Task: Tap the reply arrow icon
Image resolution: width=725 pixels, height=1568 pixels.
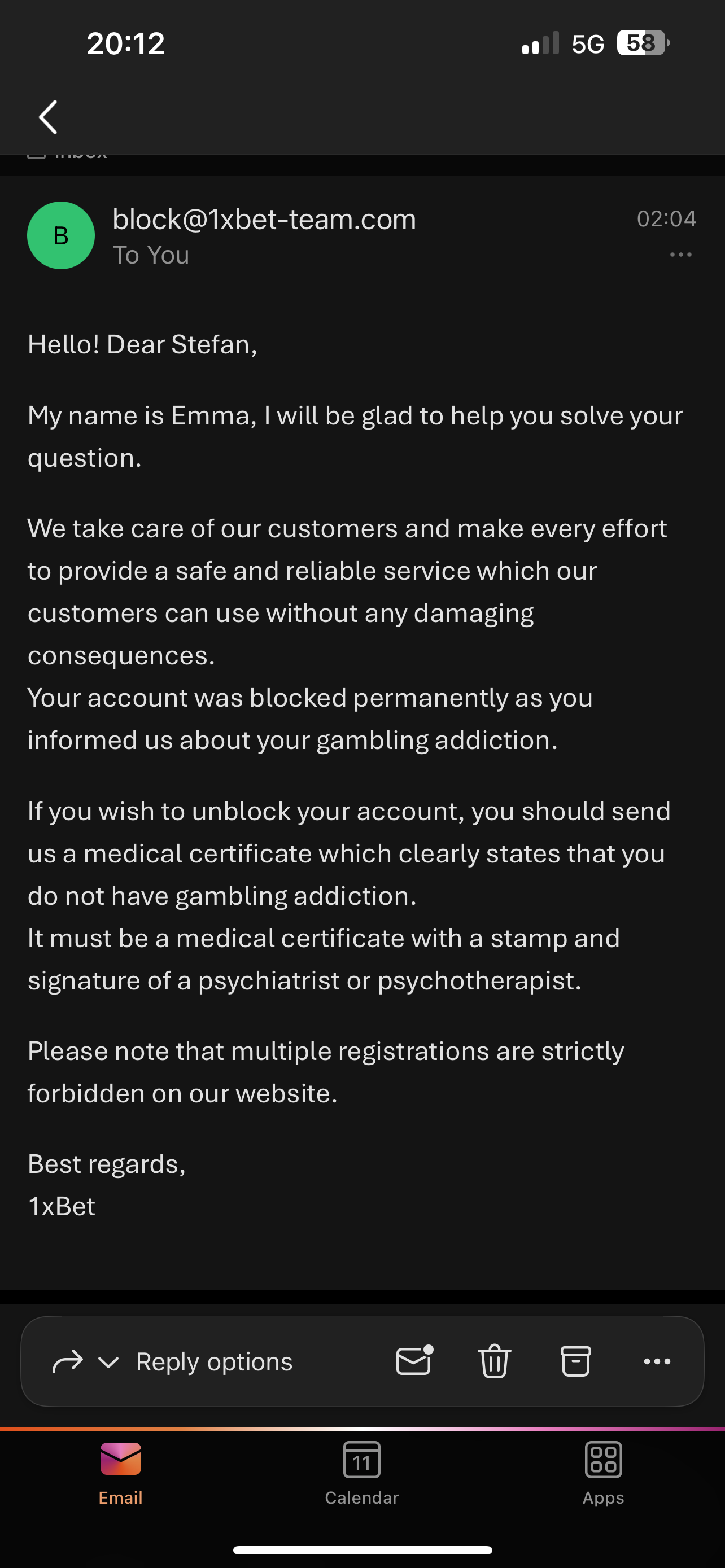Action: pyautogui.click(x=67, y=1361)
